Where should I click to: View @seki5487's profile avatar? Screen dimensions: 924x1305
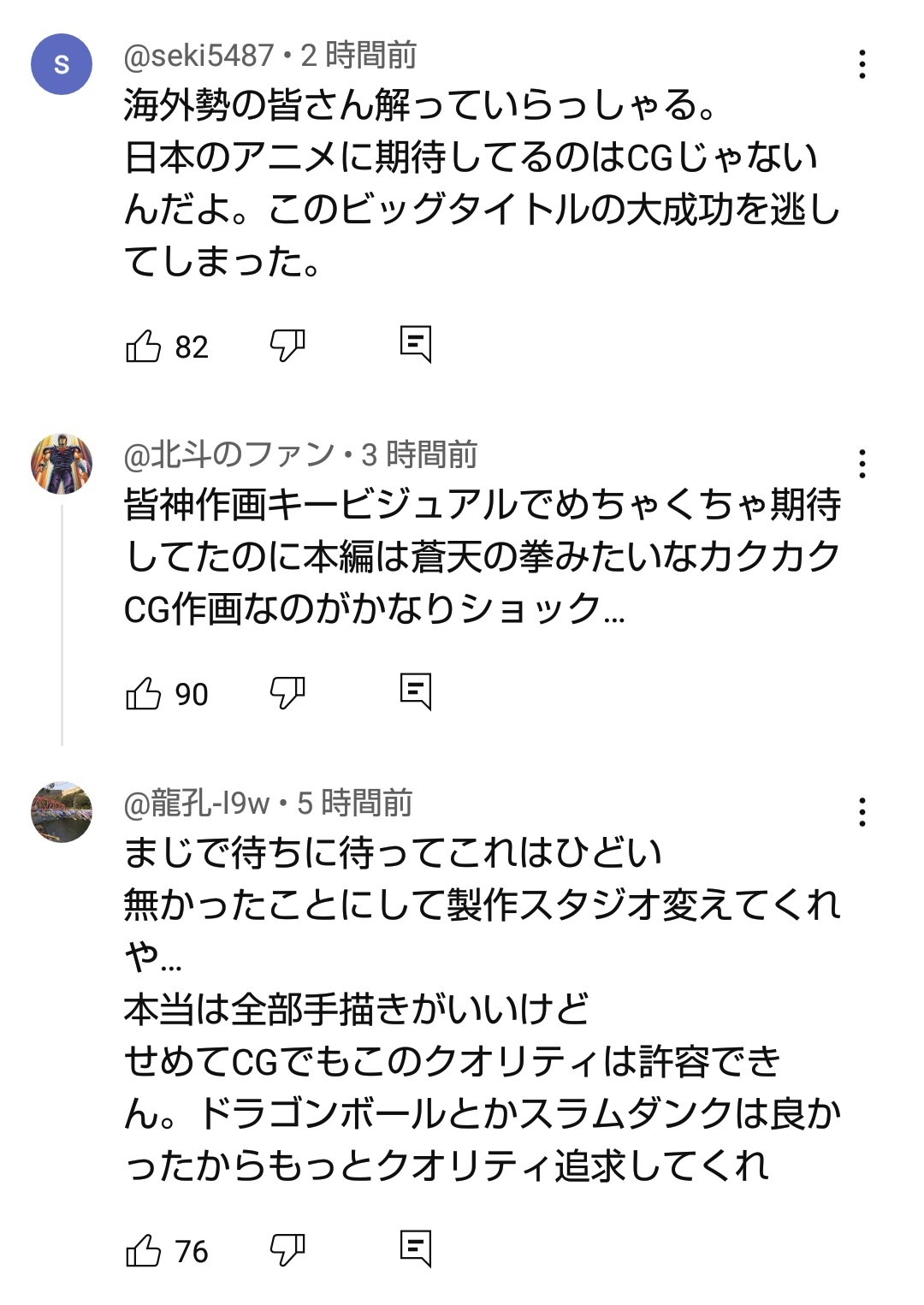pyautogui.click(x=62, y=64)
